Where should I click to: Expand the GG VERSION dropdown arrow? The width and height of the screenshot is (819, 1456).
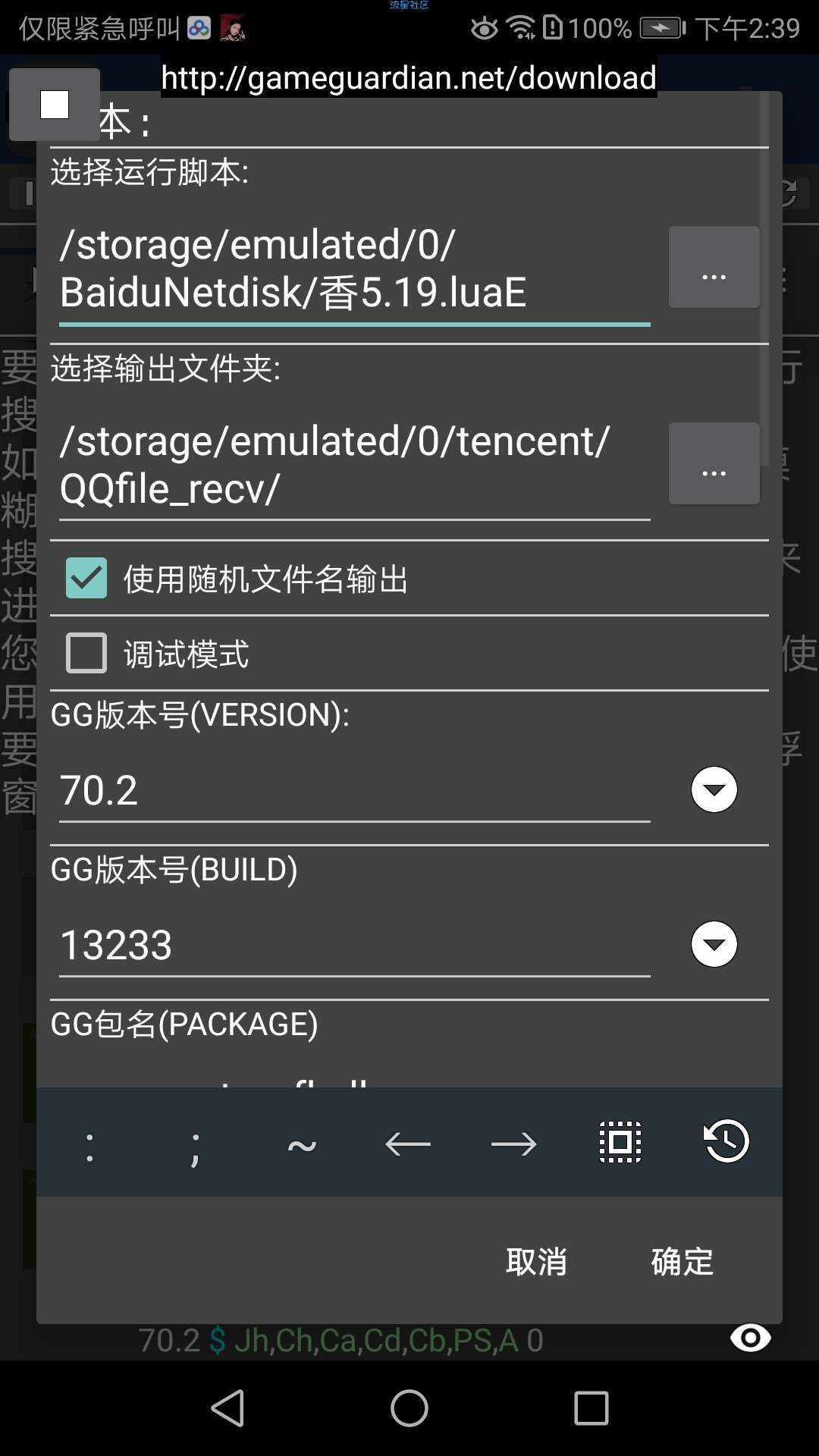(x=714, y=789)
